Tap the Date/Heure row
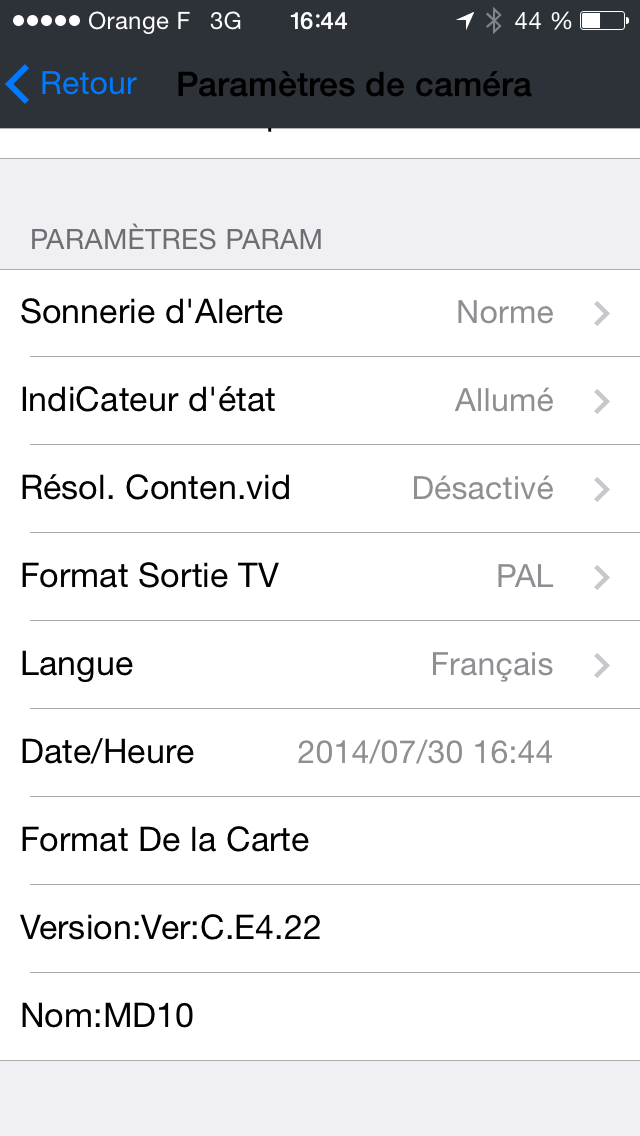This screenshot has width=640, height=1136. (x=320, y=753)
